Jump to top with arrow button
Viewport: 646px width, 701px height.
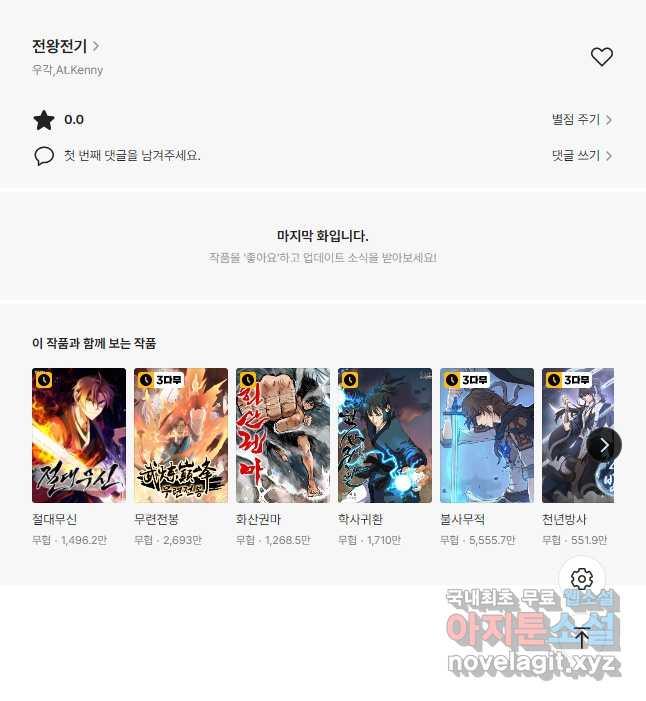[x=582, y=637]
